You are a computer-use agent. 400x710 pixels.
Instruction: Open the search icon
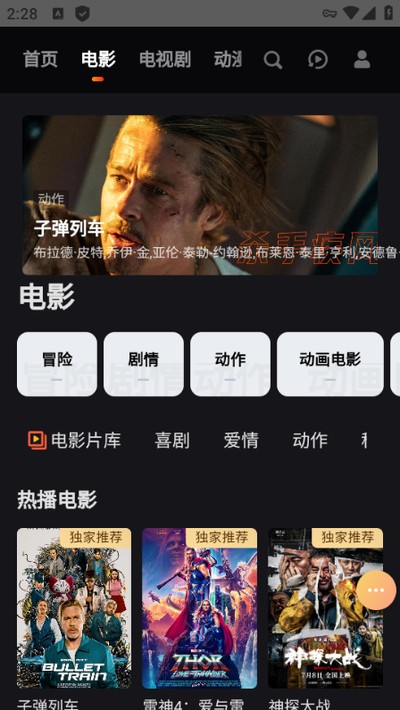[273, 60]
